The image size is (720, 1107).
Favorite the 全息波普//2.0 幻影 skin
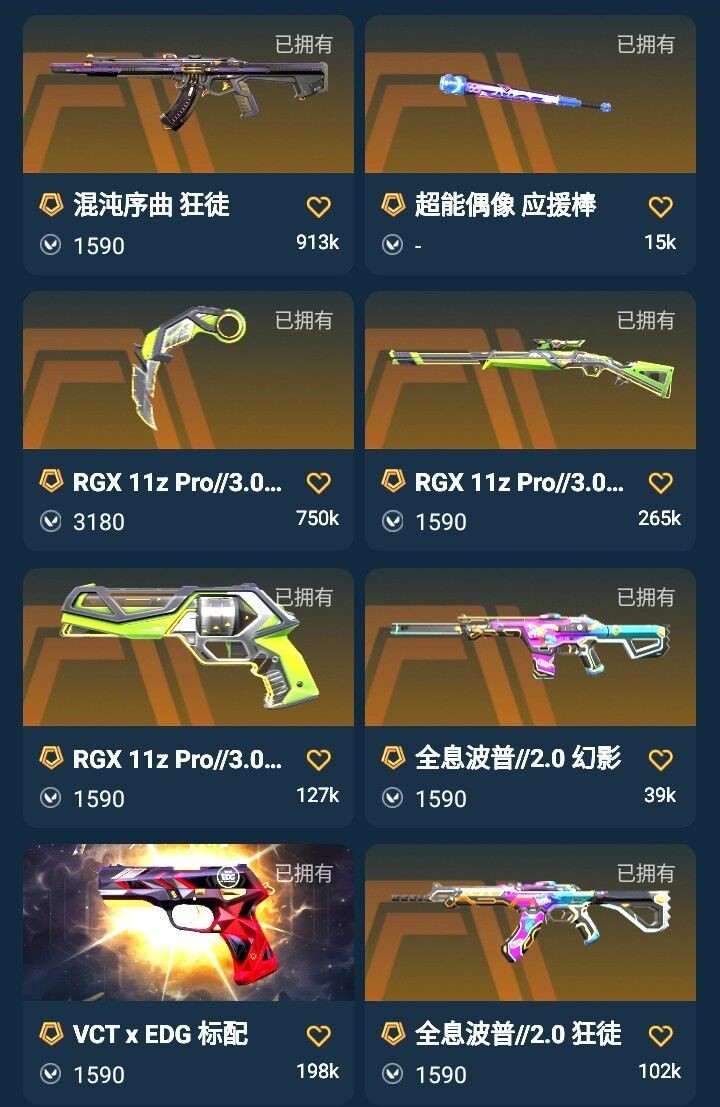660,760
